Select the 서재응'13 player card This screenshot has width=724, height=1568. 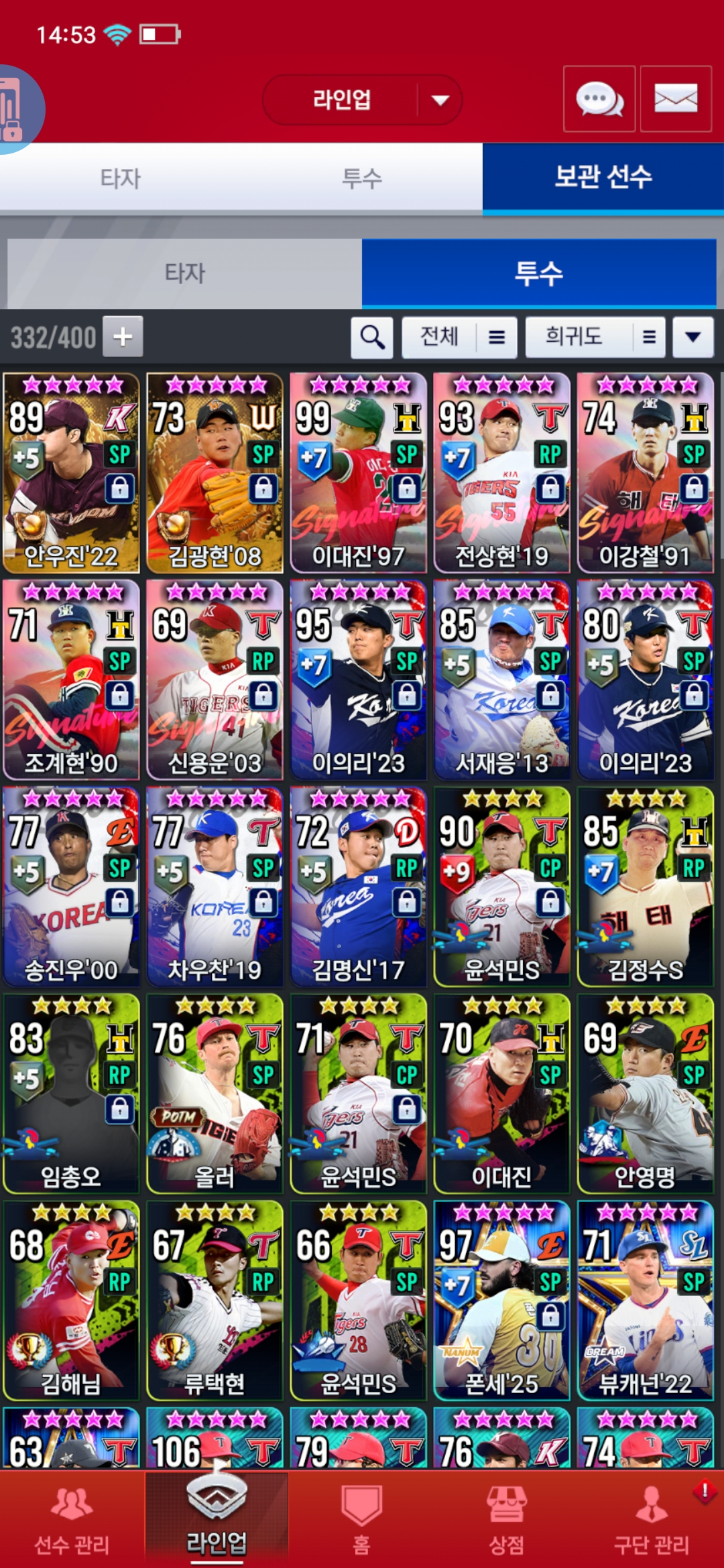coord(501,679)
